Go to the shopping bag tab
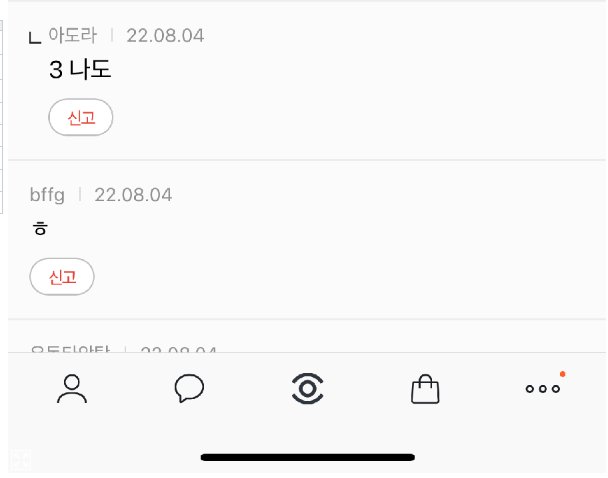608x478 pixels. coord(425,388)
